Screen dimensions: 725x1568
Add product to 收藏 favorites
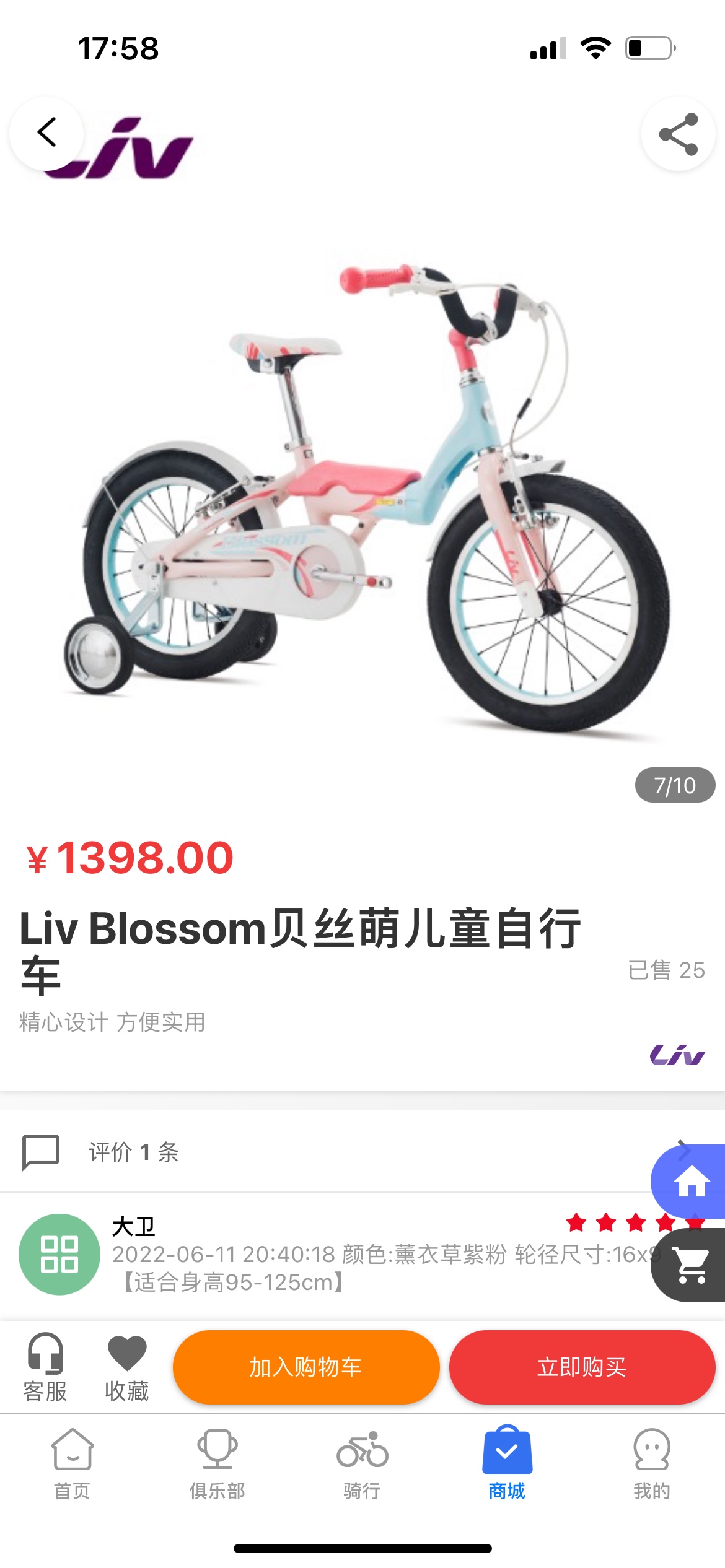(127, 1367)
